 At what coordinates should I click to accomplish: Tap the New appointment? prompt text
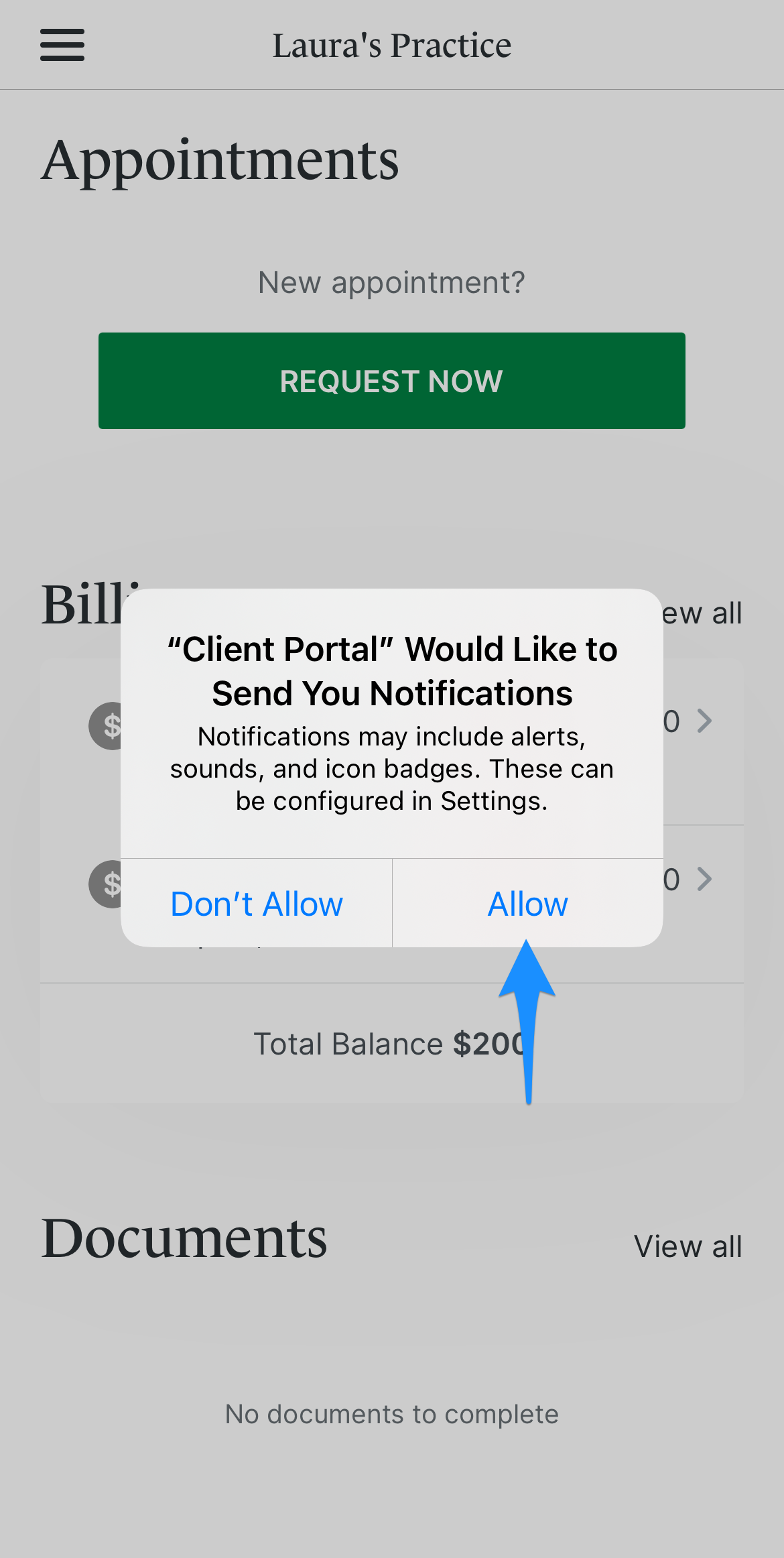pos(392,282)
